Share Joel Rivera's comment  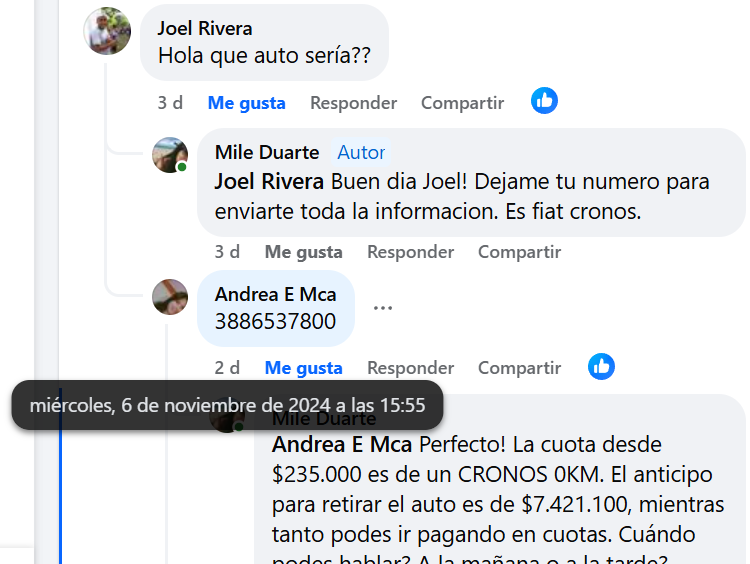(462, 103)
